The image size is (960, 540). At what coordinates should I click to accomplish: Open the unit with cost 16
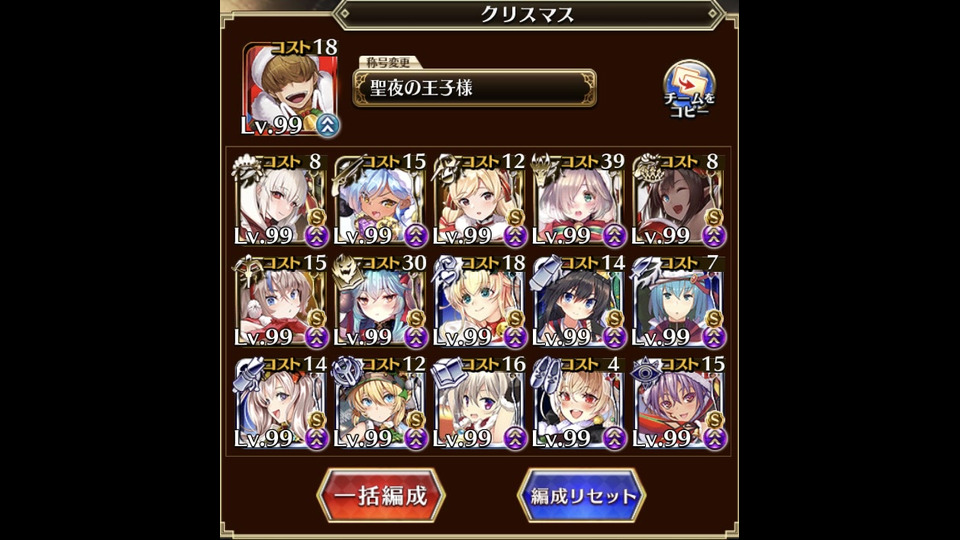pyautogui.click(x=480, y=403)
